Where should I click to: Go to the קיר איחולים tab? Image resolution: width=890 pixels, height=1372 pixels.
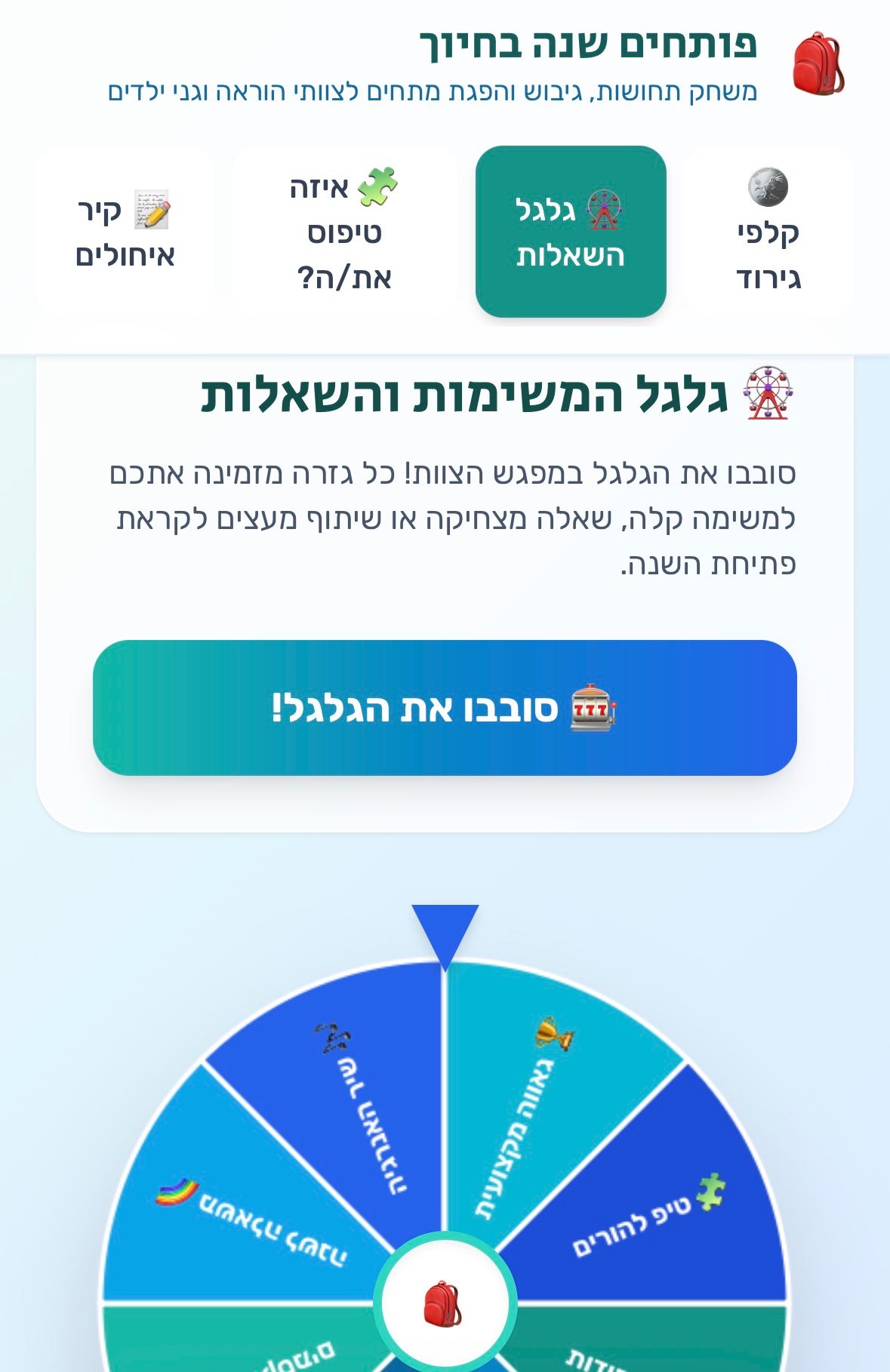coord(125,232)
